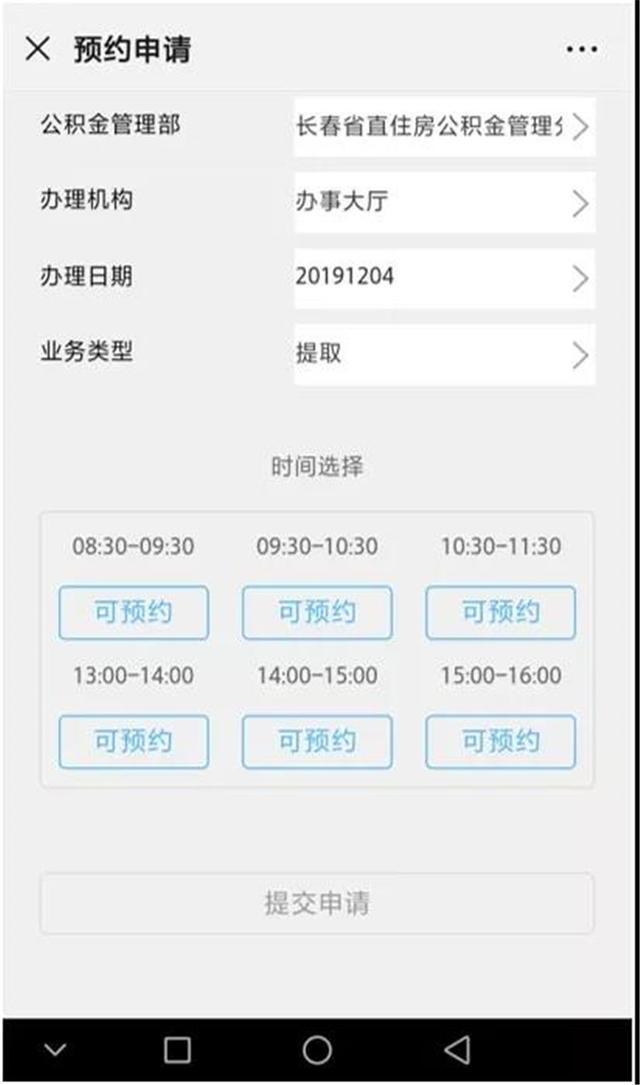
Task: Open the three-dot overflow menu
Action: pyautogui.click(x=581, y=49)
